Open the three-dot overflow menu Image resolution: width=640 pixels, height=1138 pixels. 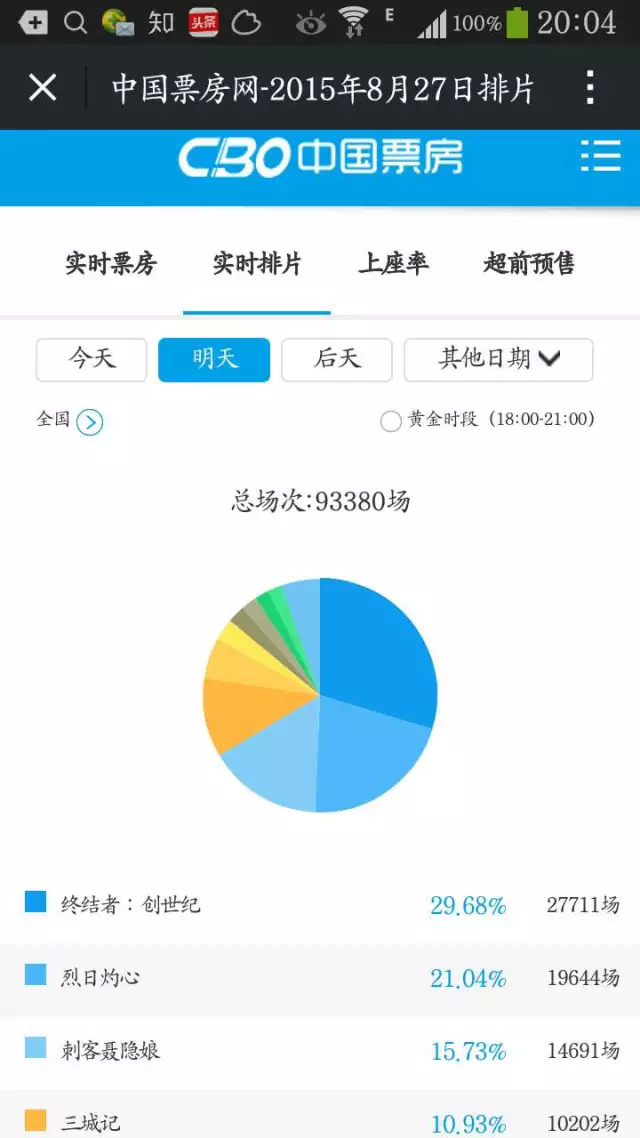(x=590, y=88)
